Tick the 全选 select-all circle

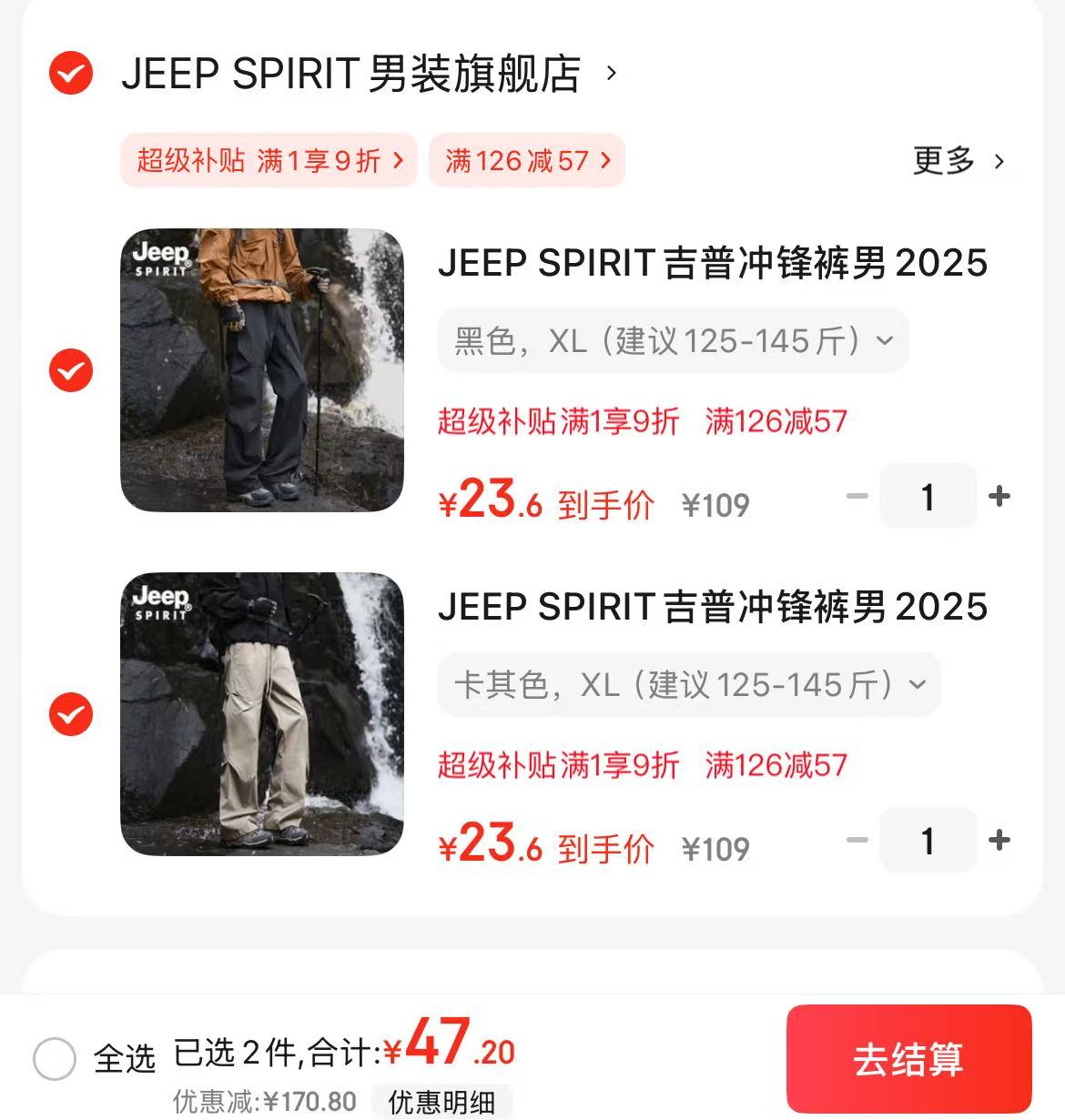[x=55, y=1059]
